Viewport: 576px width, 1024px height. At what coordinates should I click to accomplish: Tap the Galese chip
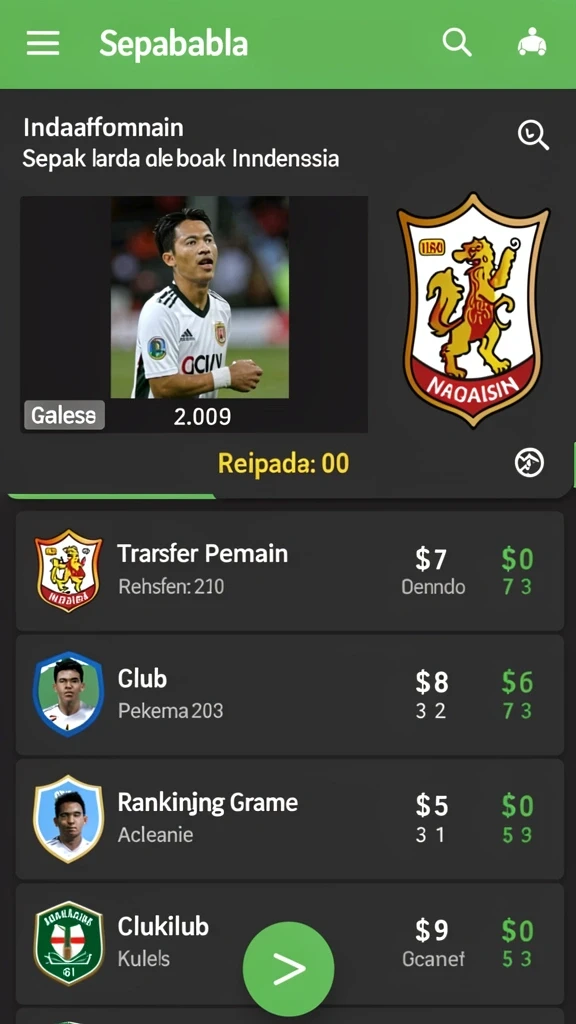point(65,415)
